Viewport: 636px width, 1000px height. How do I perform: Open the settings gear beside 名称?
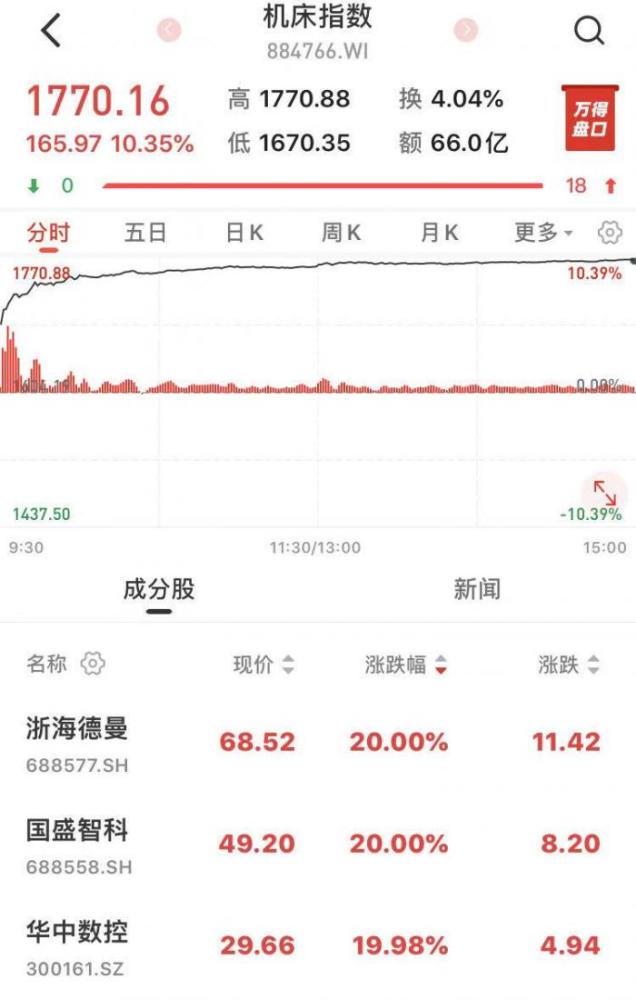[x=93, y=664]
